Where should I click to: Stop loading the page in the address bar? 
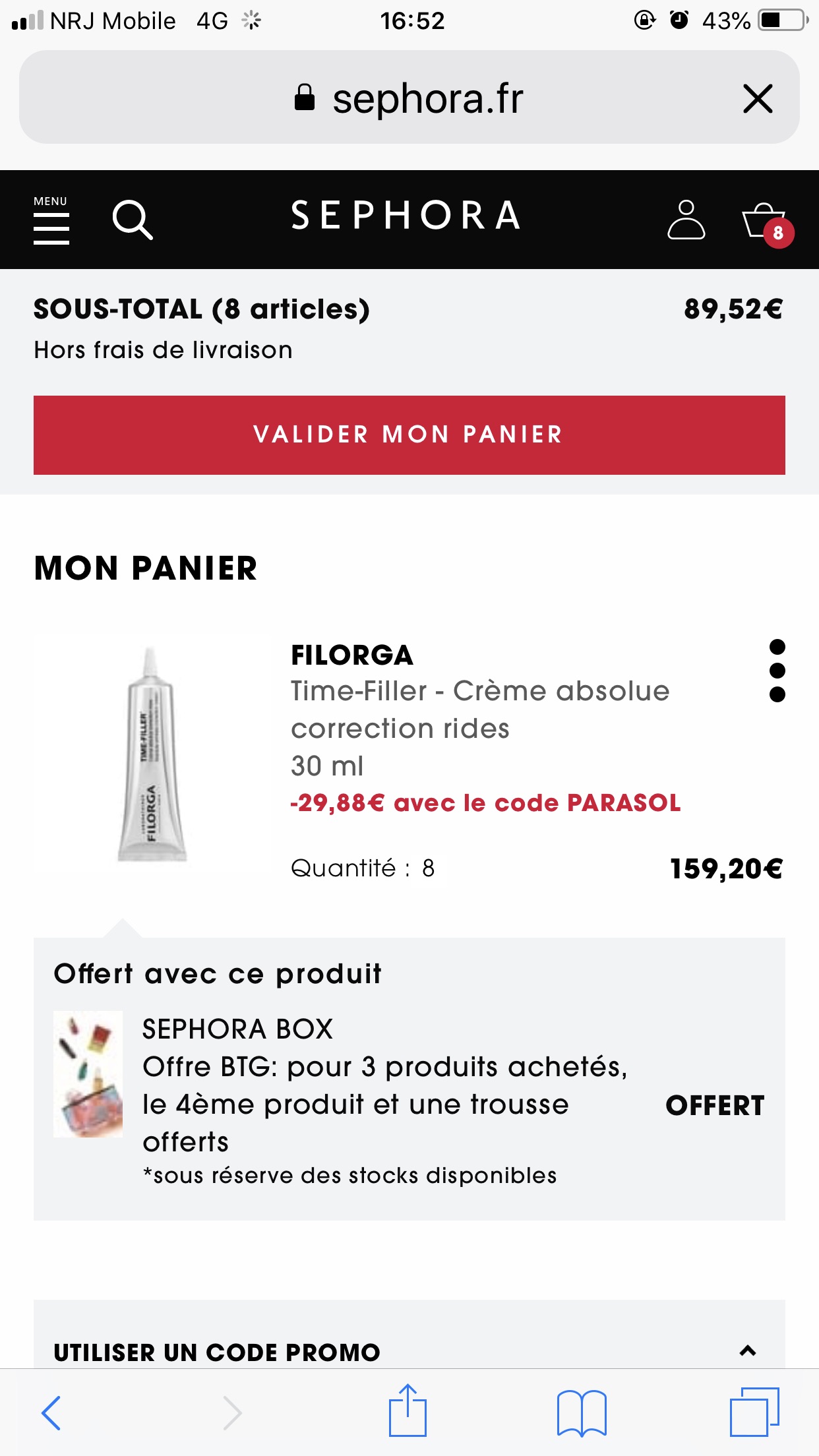758,99
